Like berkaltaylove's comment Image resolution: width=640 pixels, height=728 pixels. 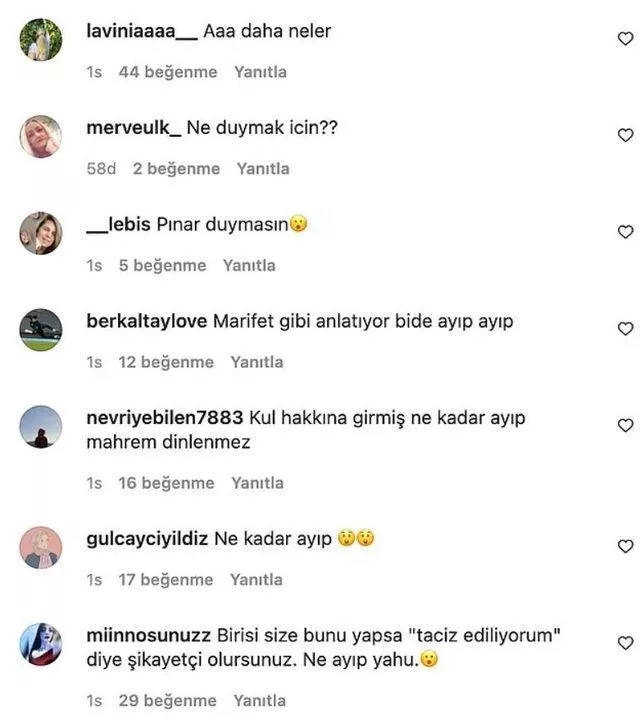click(626, 329)
